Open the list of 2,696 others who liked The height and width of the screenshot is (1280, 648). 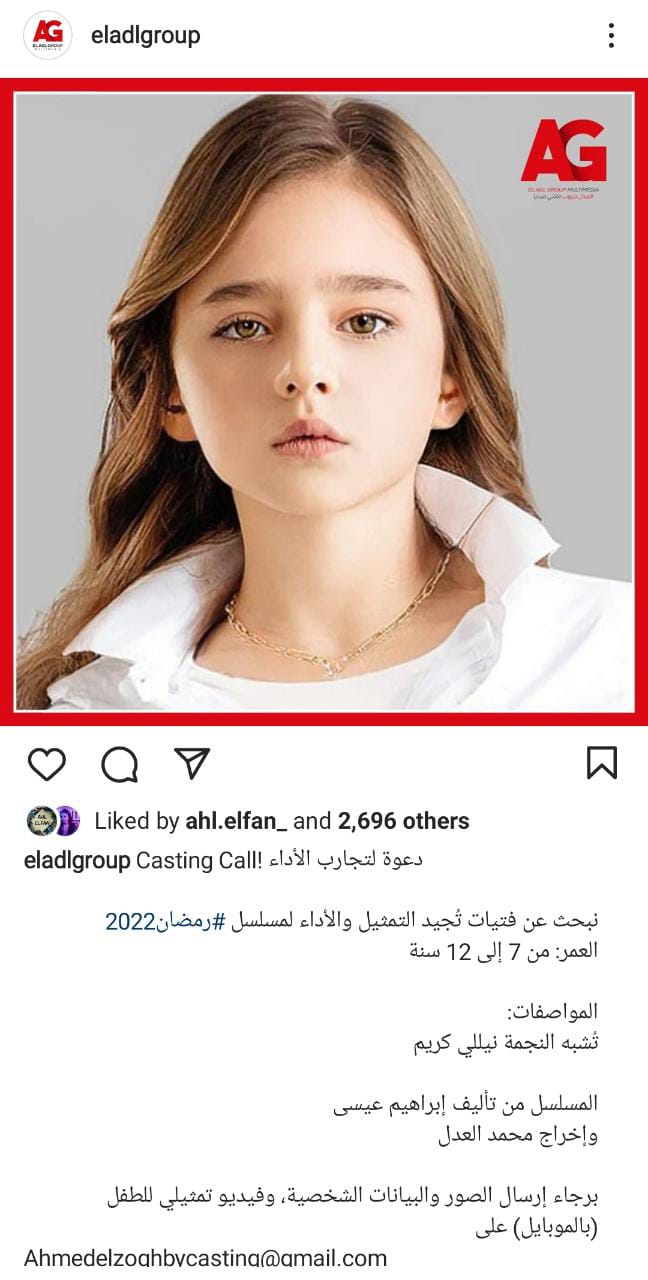point(403,821)
